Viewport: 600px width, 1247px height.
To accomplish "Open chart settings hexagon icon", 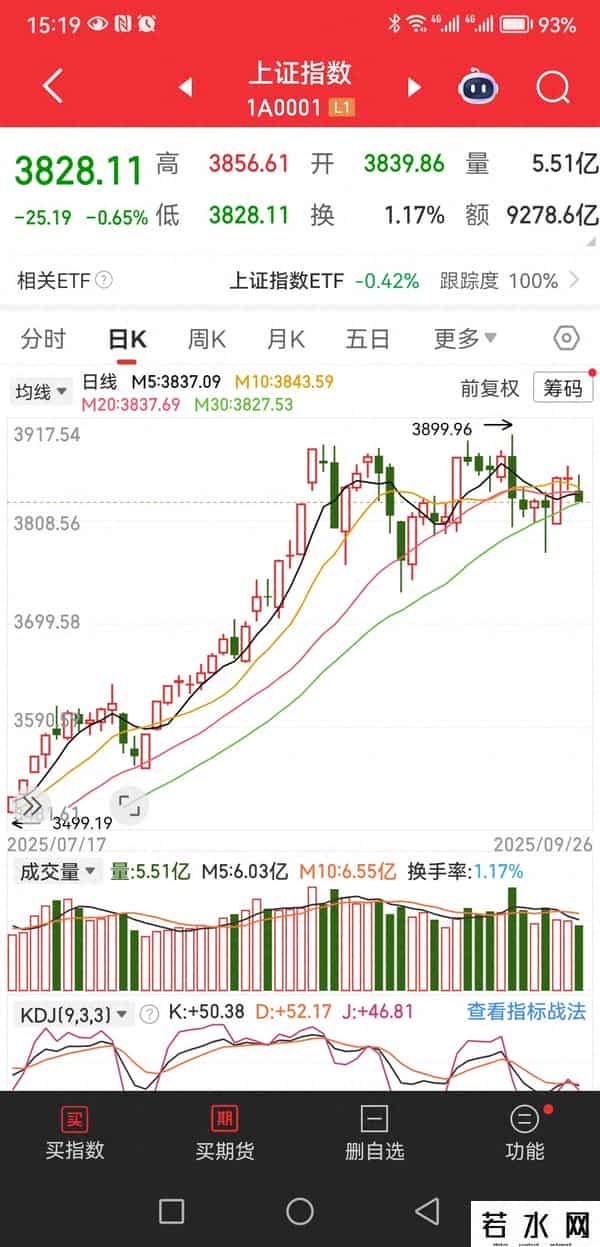I will pos(566,338).
